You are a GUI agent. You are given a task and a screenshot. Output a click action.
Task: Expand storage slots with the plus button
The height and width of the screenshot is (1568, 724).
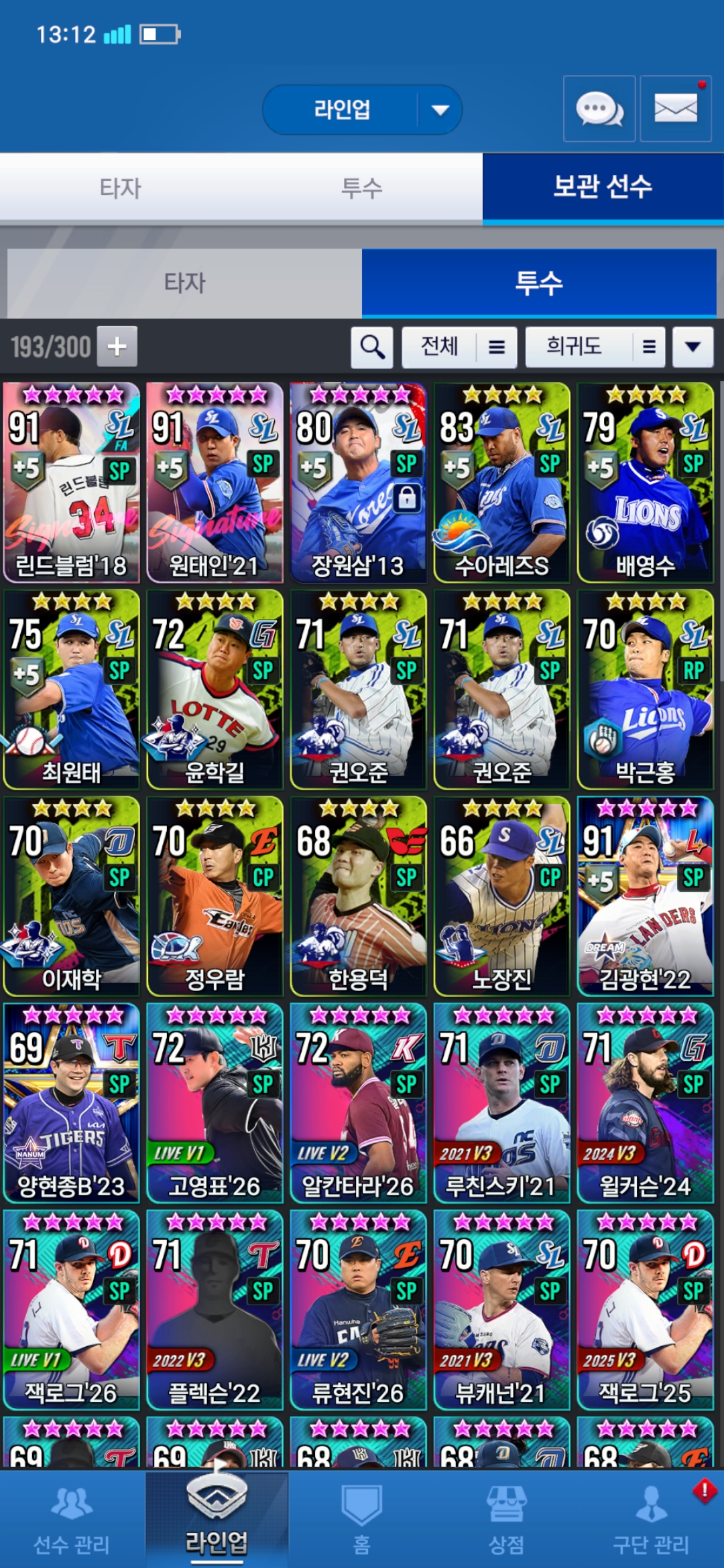tap(117, 346)
